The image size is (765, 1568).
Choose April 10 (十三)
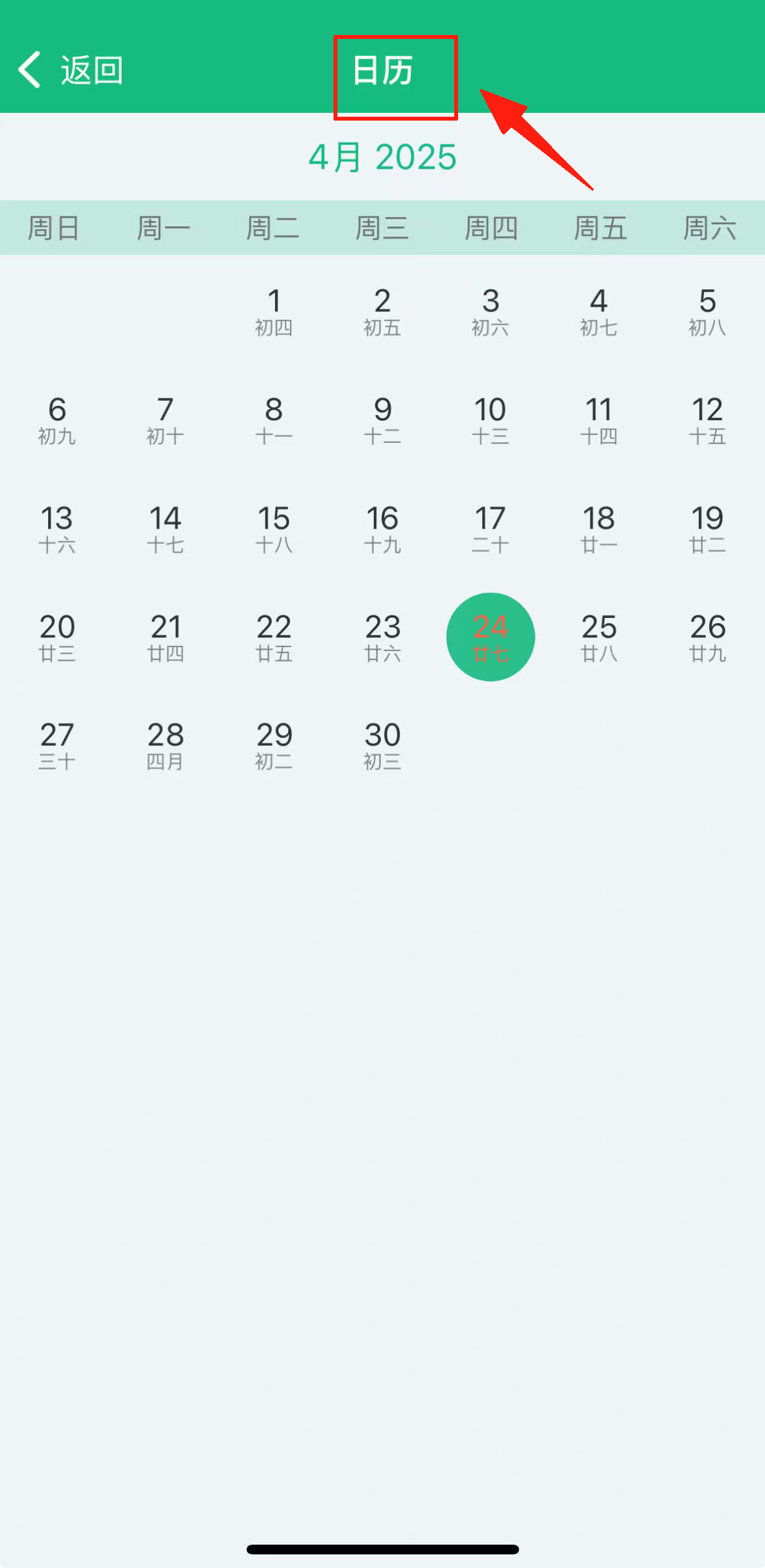pyautogui.click(x=491, y=420)
